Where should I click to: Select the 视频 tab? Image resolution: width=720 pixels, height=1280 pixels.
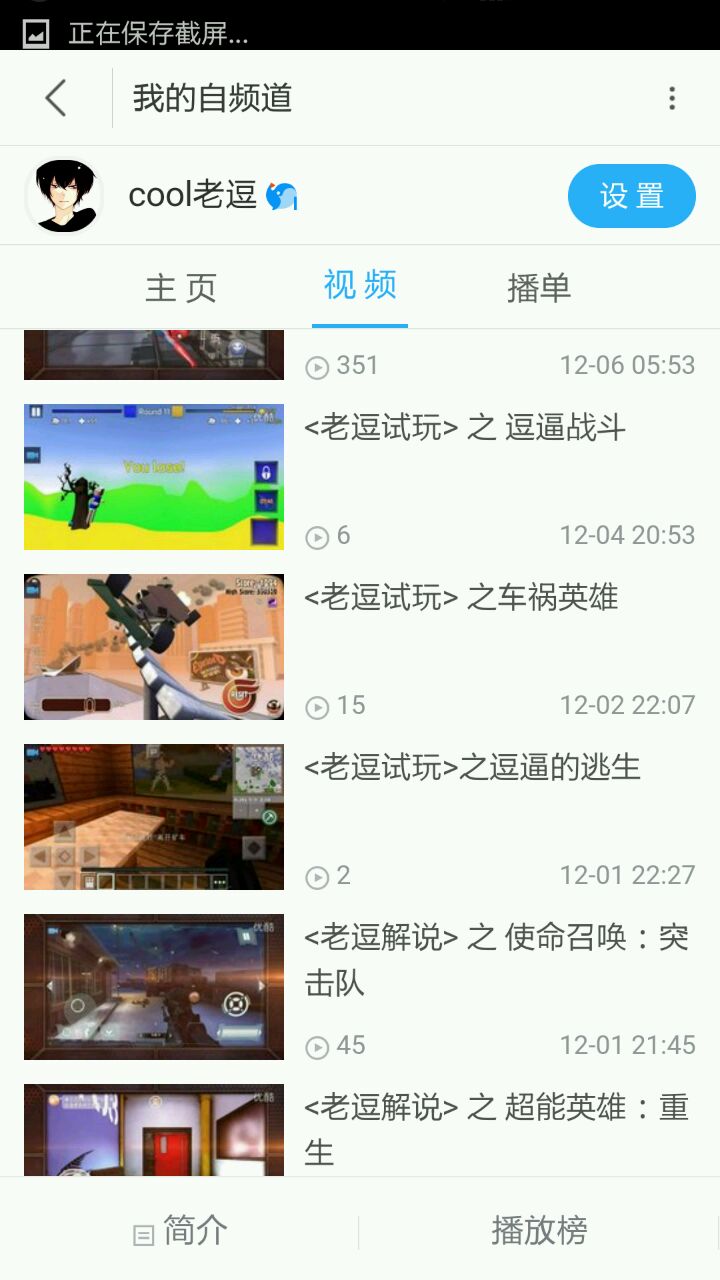coord(360,286)
